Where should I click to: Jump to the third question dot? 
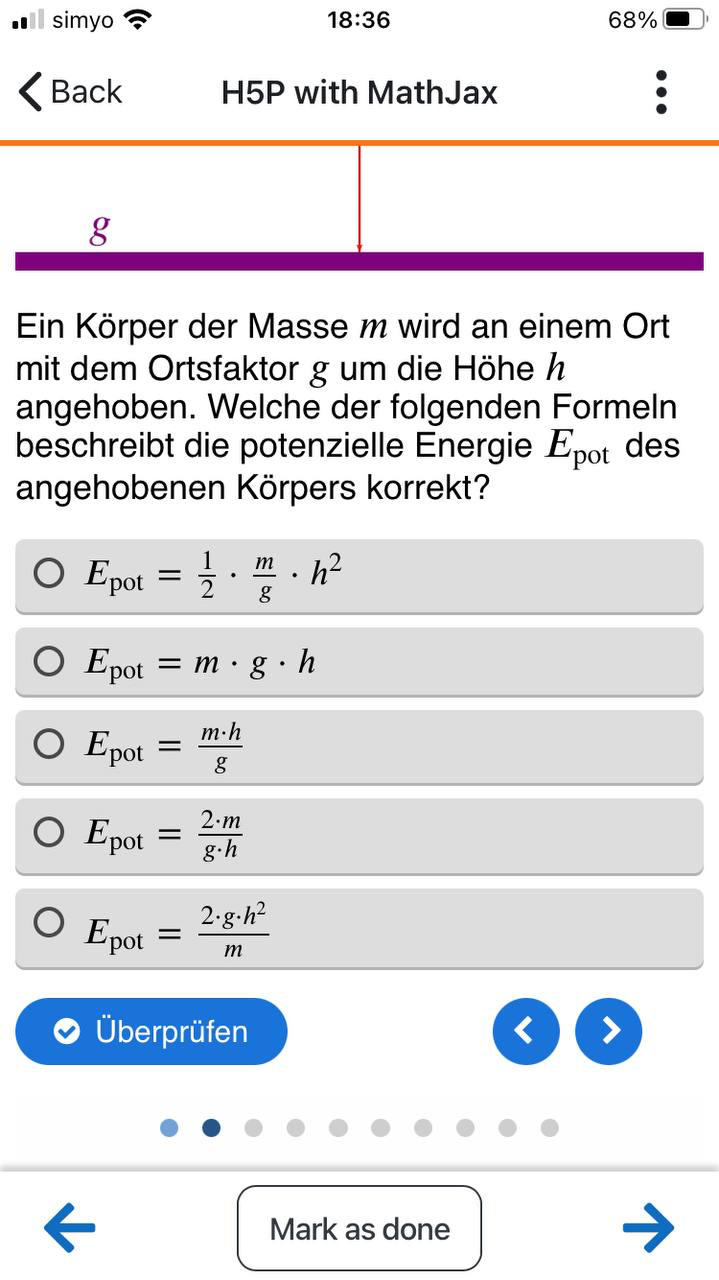point(254,1128)
